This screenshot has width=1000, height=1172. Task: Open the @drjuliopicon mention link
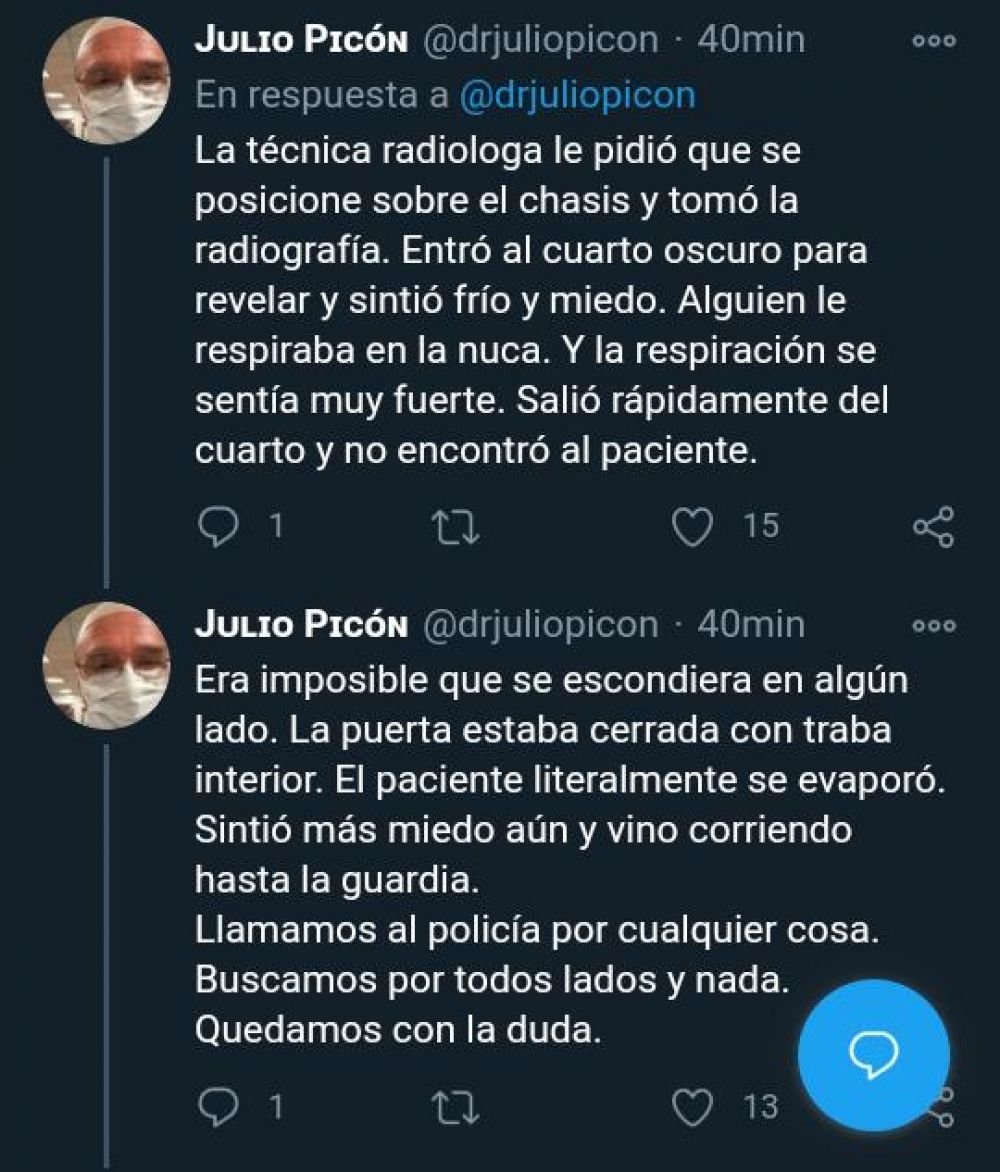pyautogui.click(x=577, y=96)
